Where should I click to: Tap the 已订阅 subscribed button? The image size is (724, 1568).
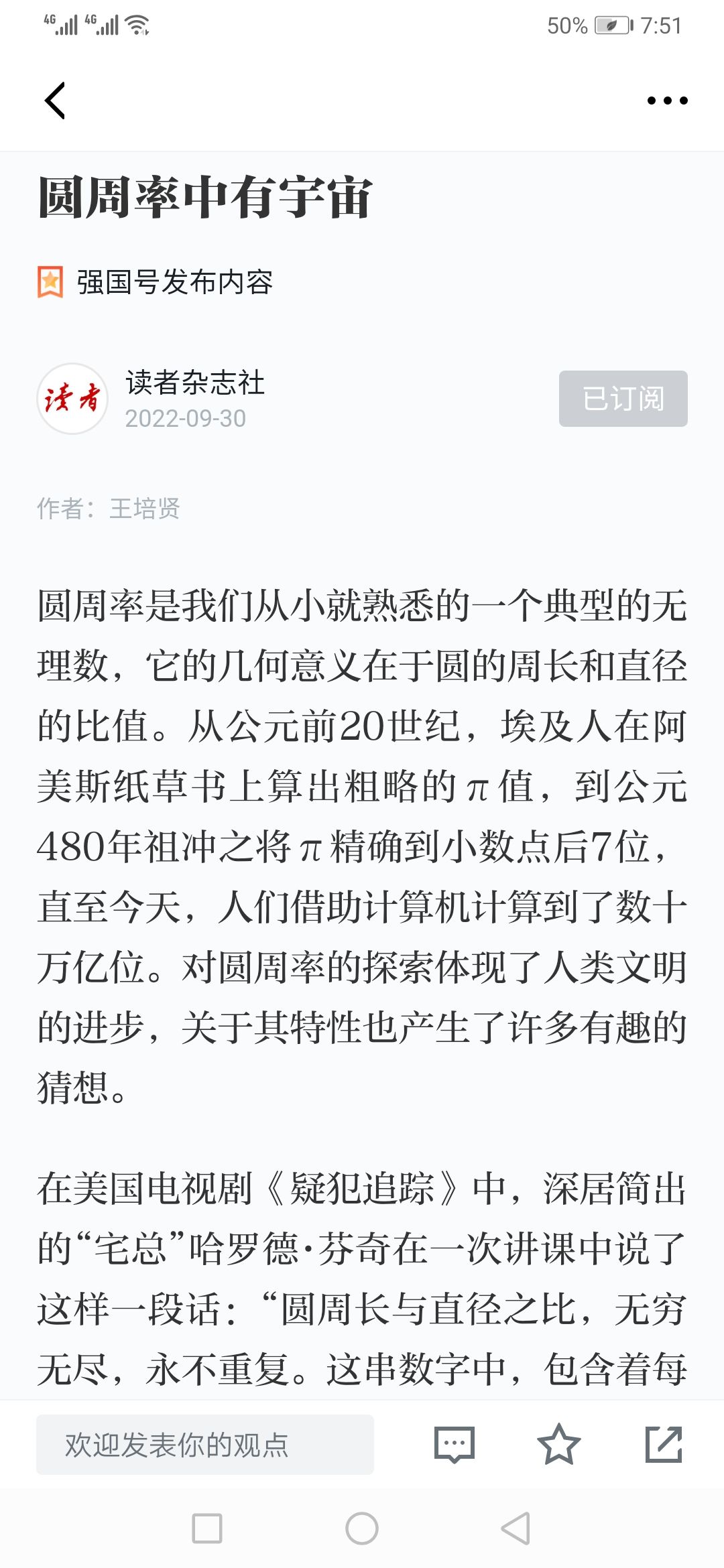pyautogui.click(x=623, y=399)
